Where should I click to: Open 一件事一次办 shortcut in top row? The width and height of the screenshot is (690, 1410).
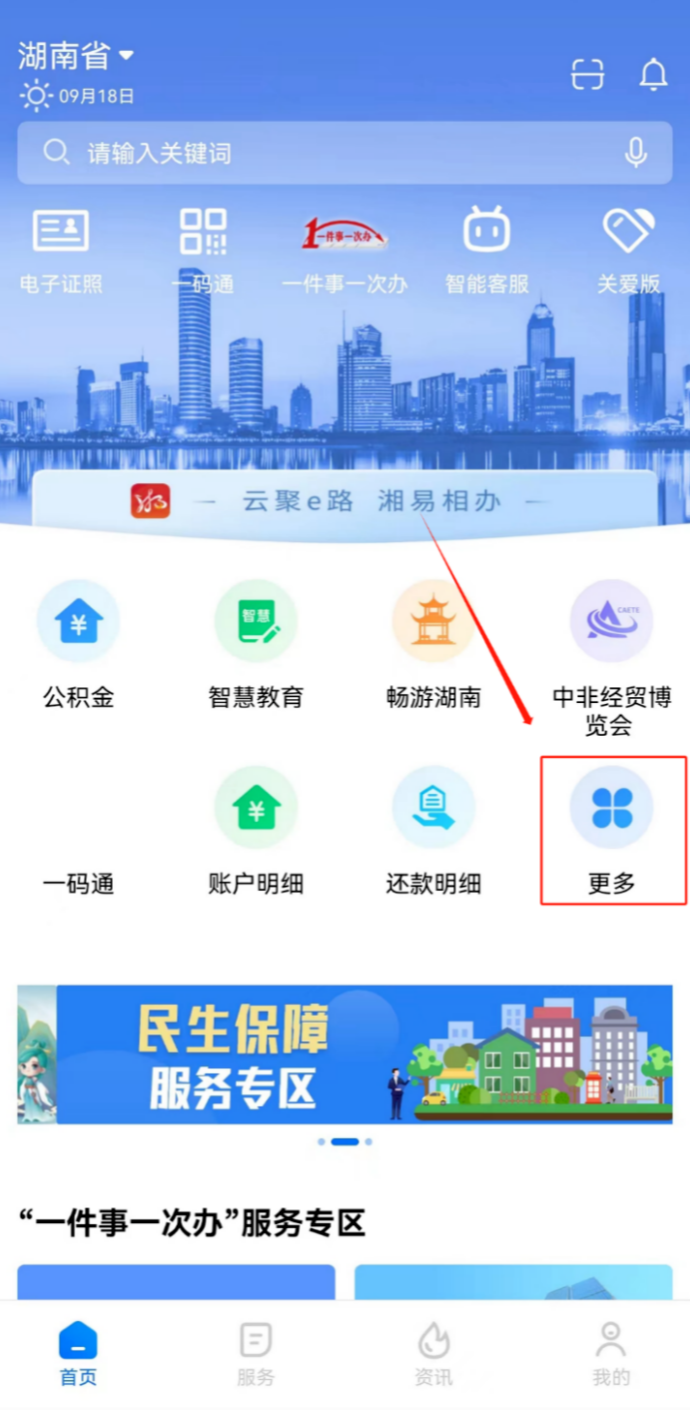click(344, 251)
